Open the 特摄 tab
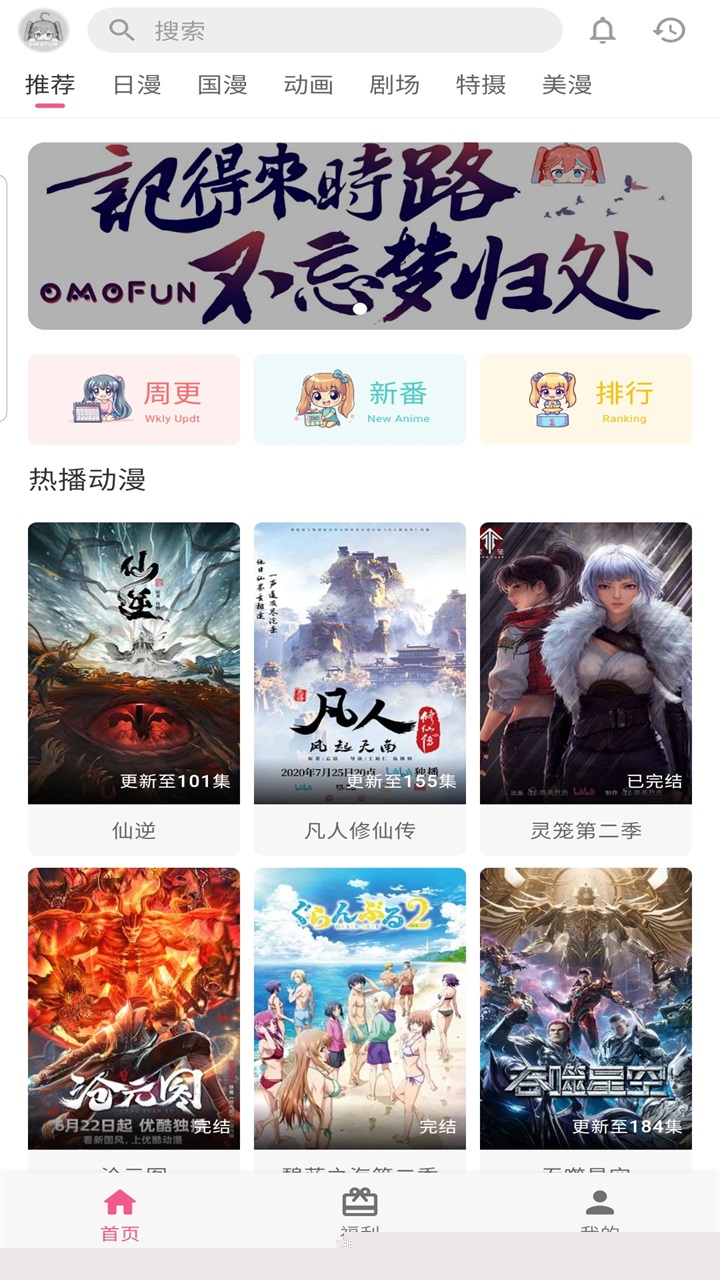Screen dimensions: 720x1280 [481, 85]
